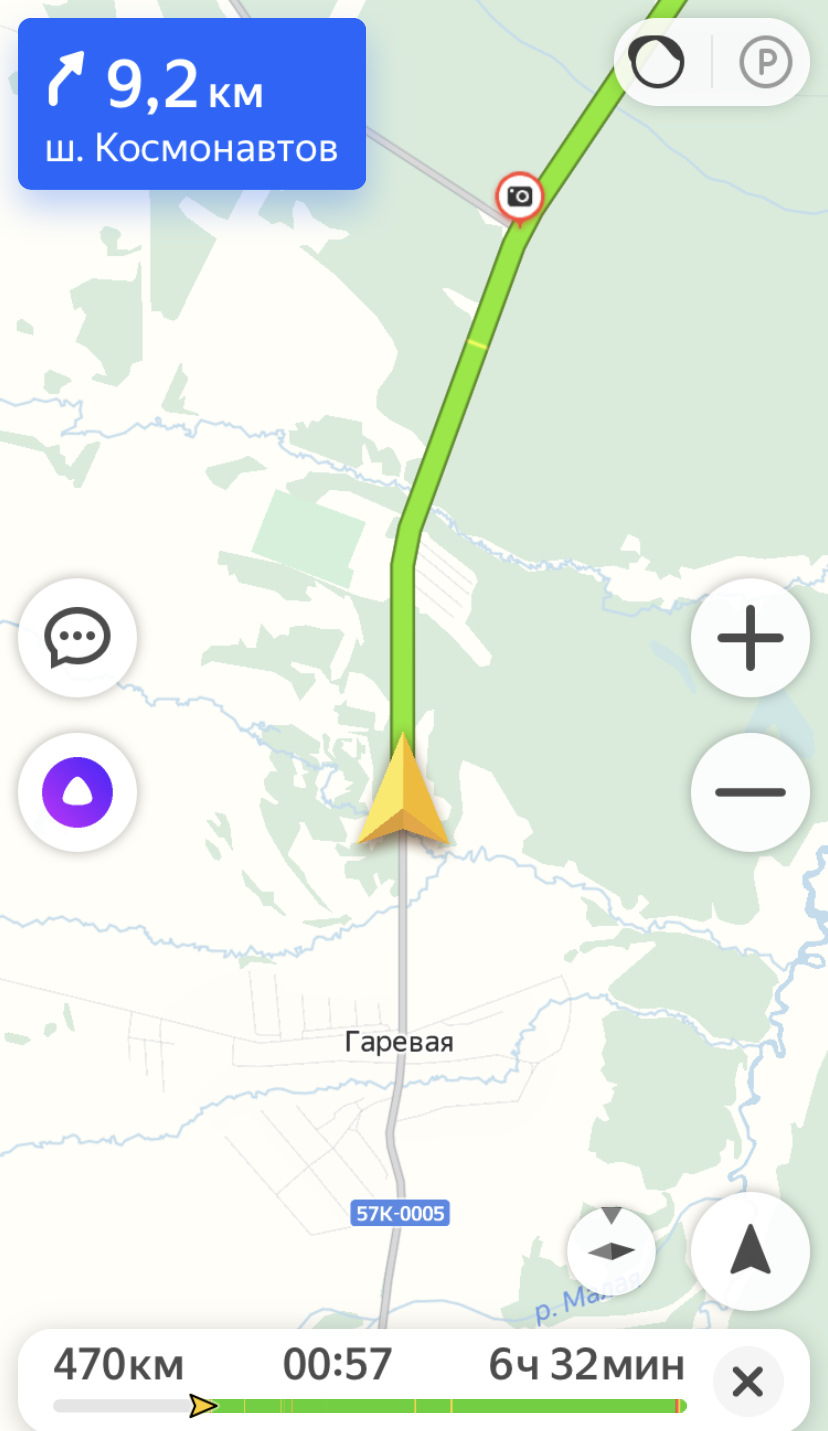Screen dimensions: 828x1431
Task: Recenter the map on current location
Action: pyautogui.click(x=750, y=1251)
